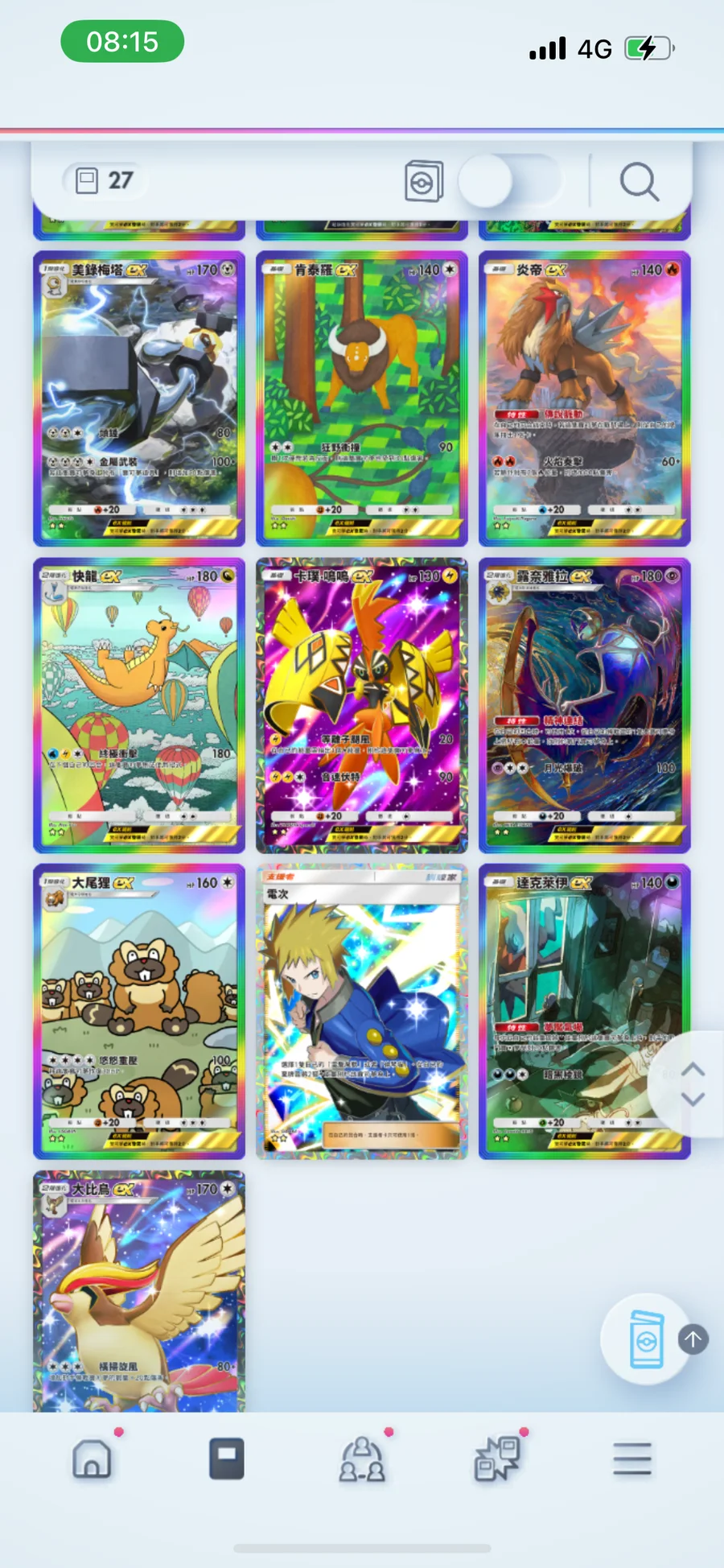
Task: Open the 肯泰羅 ex card
Action: pos(361,398)
